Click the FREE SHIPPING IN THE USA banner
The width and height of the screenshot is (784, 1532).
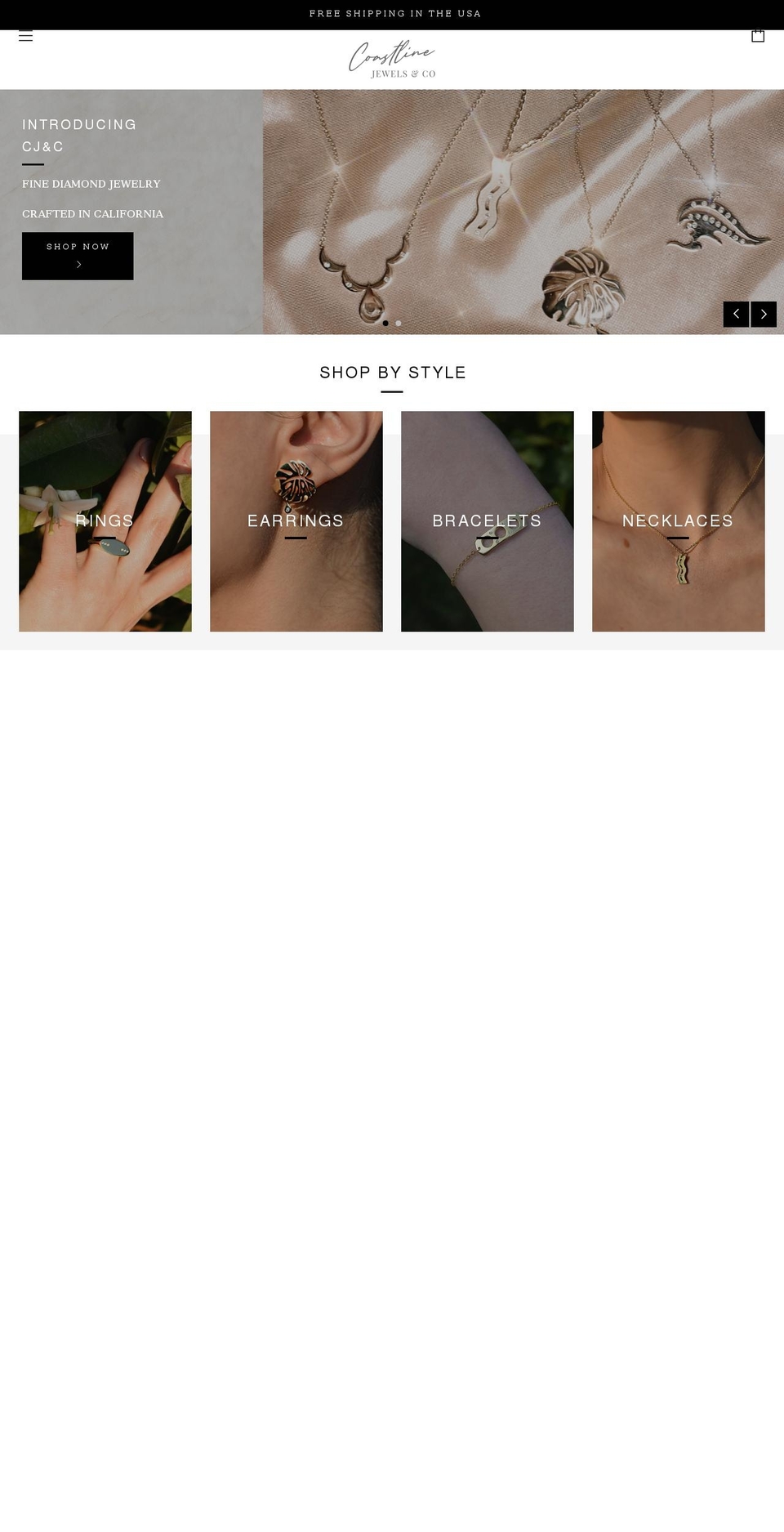394,14
